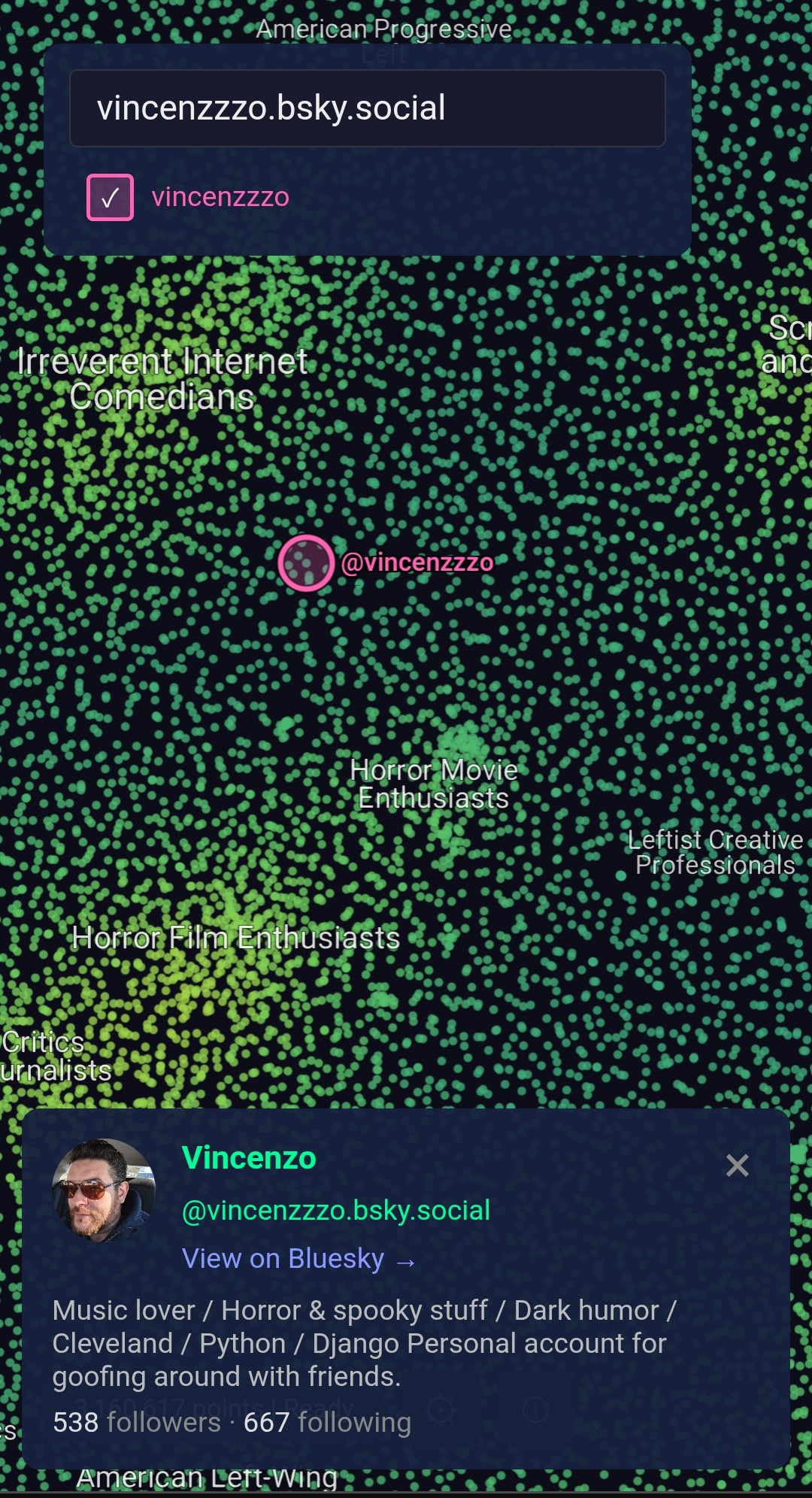Image resolution: width=812 pixels, height=1498 pixels.
Task: Open View on Bluesky link
Action: click(x=298, y=1259)
